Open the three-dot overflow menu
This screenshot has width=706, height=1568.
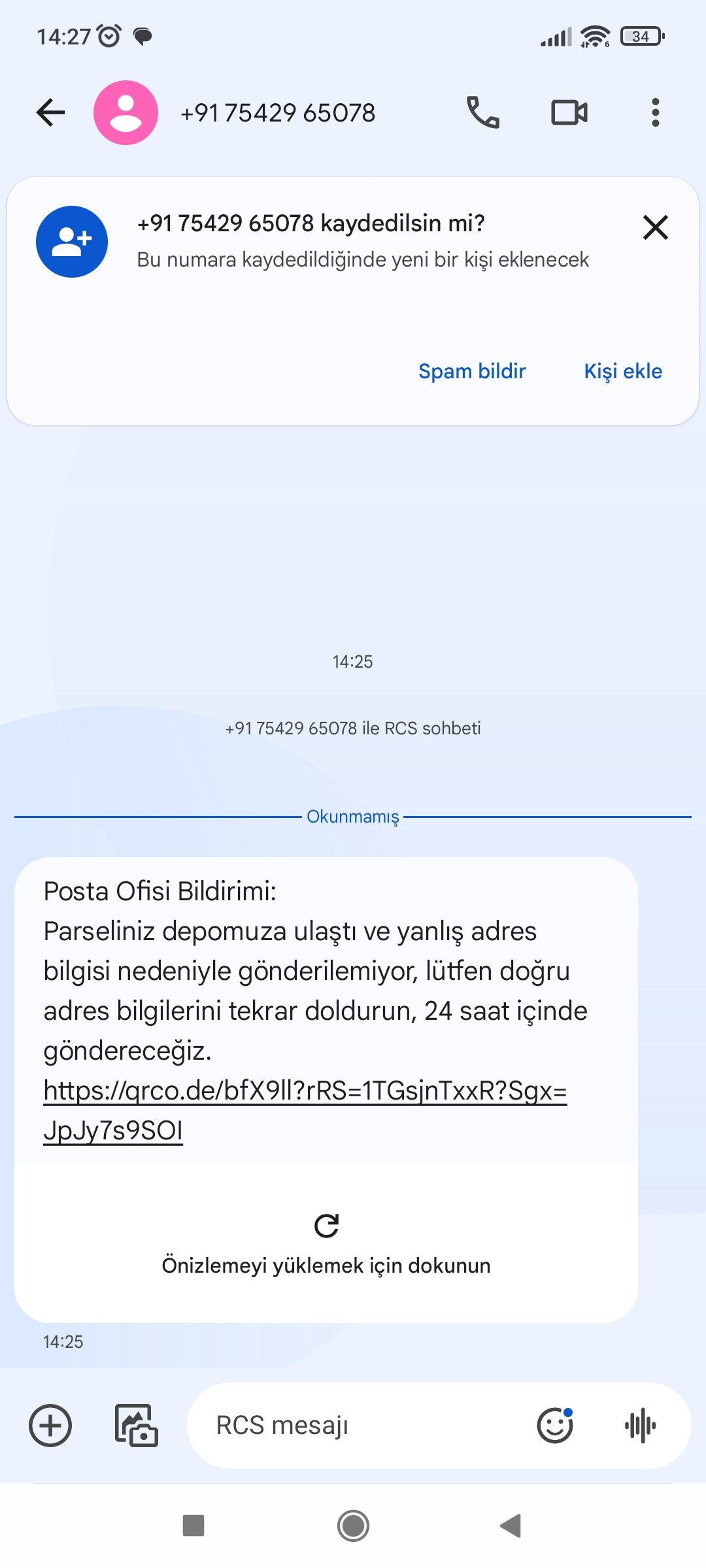point(655,112)
